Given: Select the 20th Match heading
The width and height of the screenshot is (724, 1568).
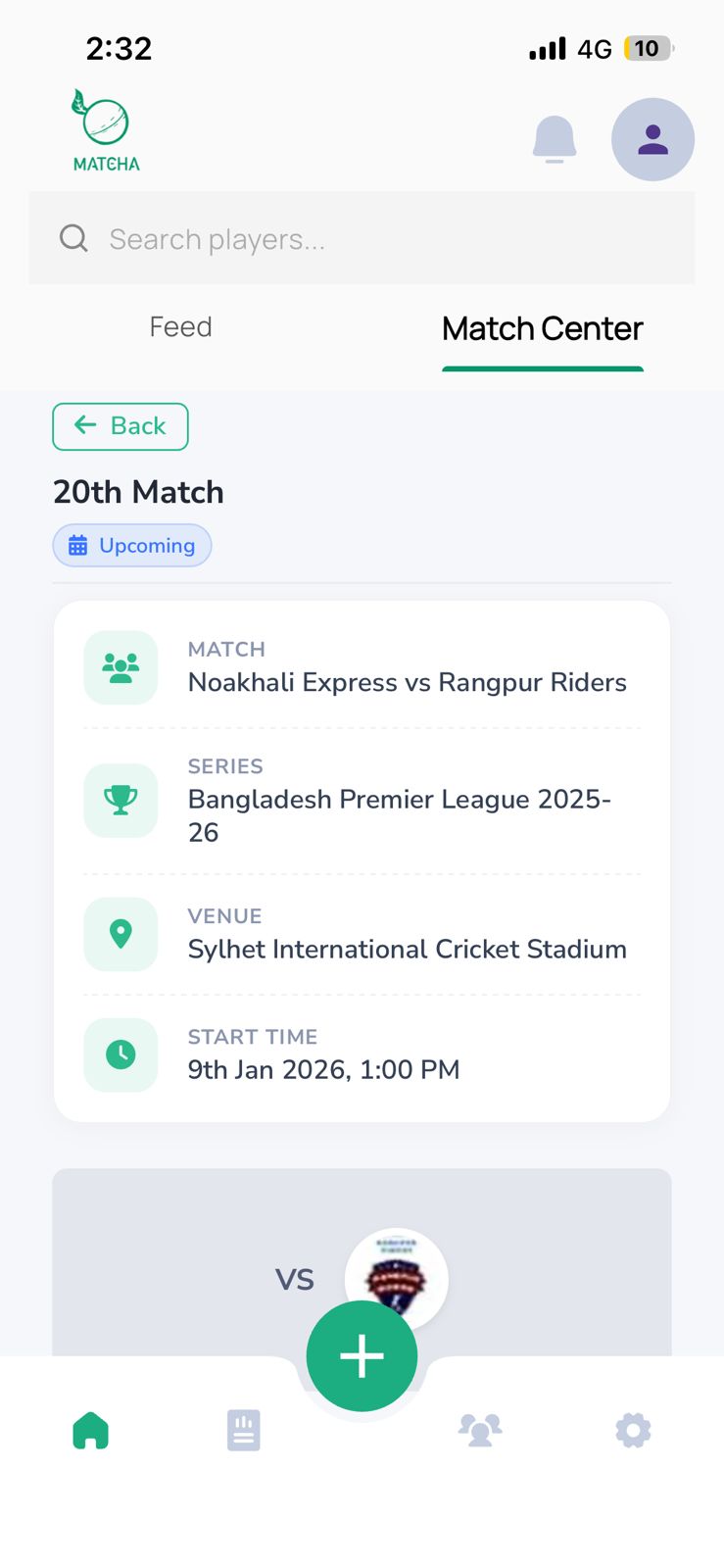Looking at the screenshot, I should click(138, 491).
